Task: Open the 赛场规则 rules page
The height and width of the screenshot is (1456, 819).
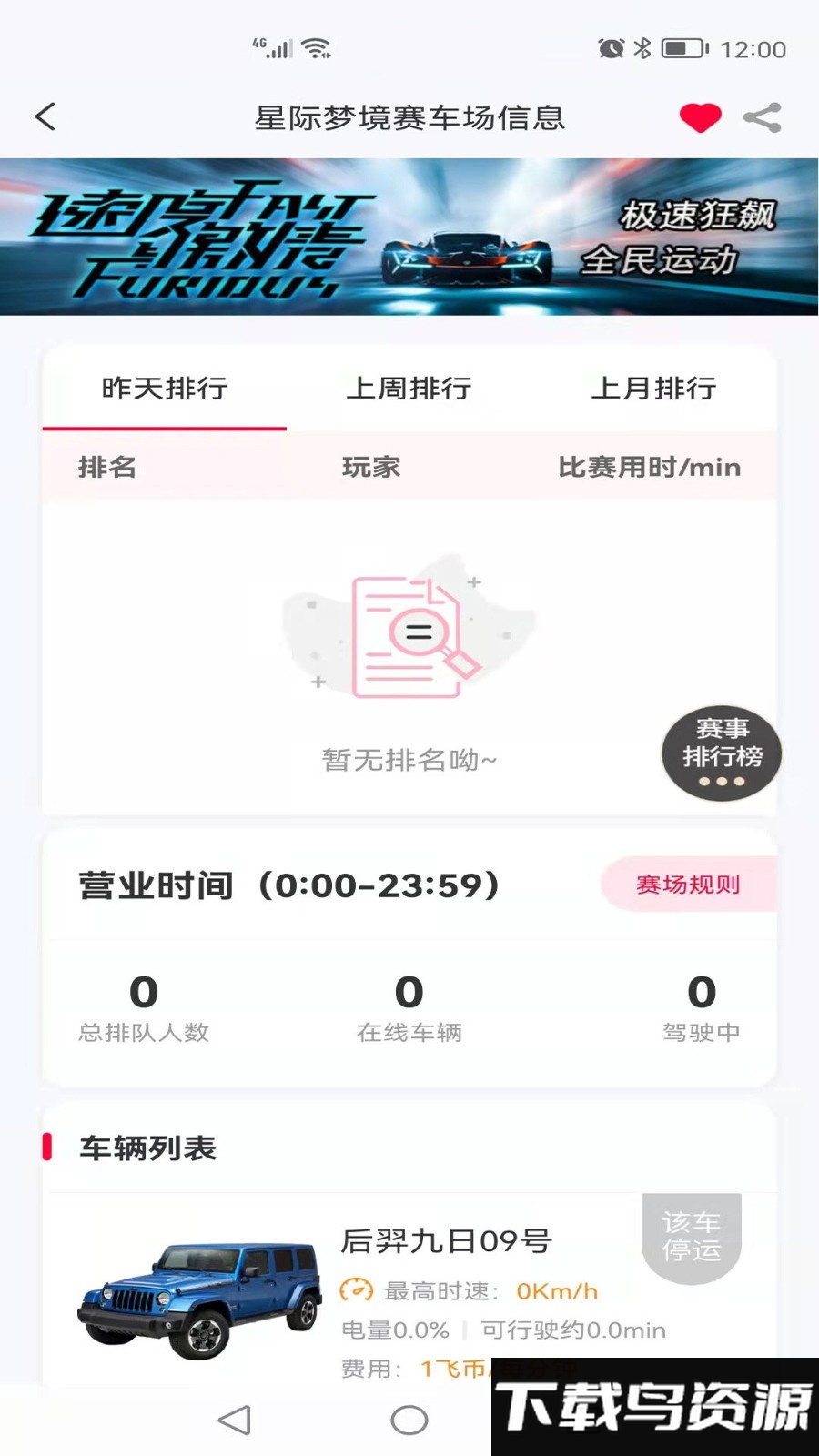Action: tap(689, 884)
